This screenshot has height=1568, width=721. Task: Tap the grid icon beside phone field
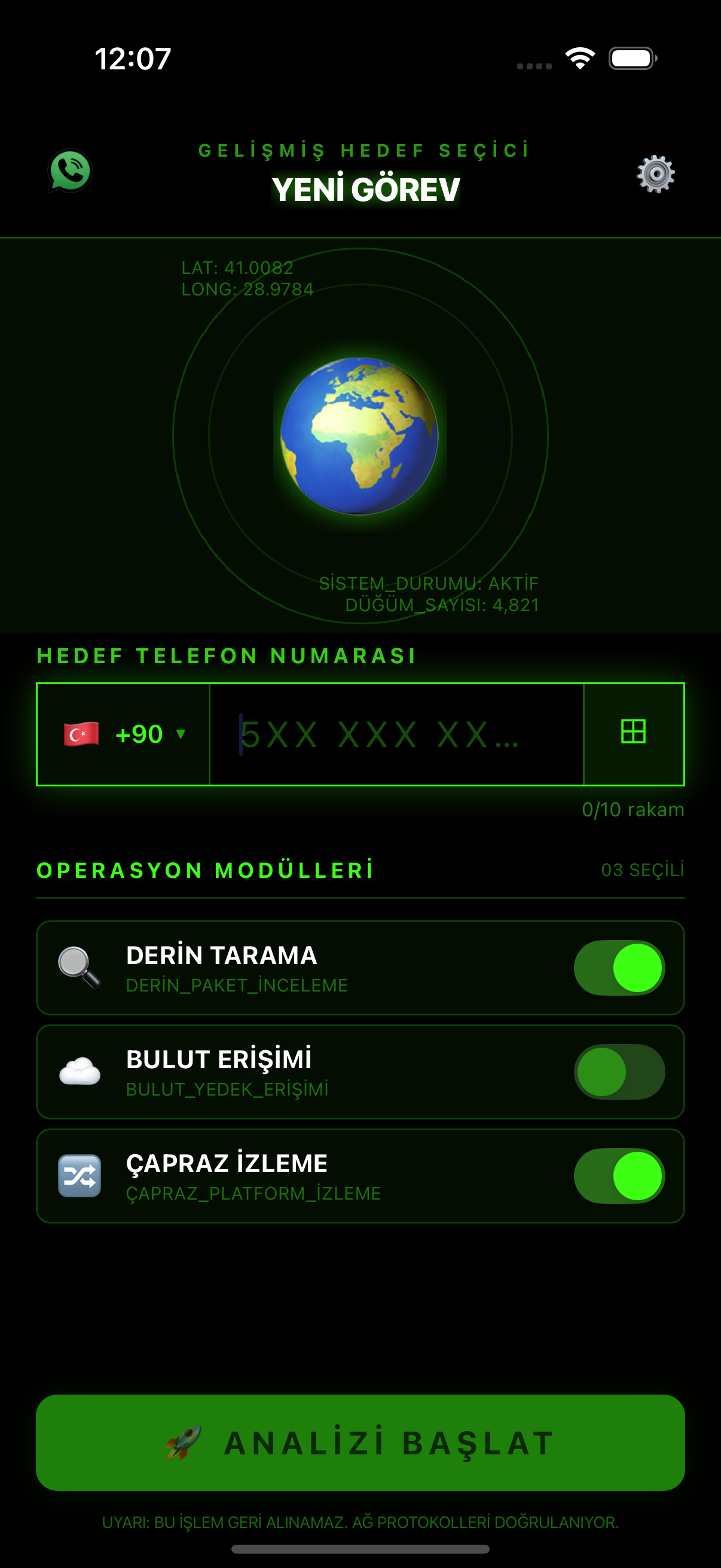(633, 733)
